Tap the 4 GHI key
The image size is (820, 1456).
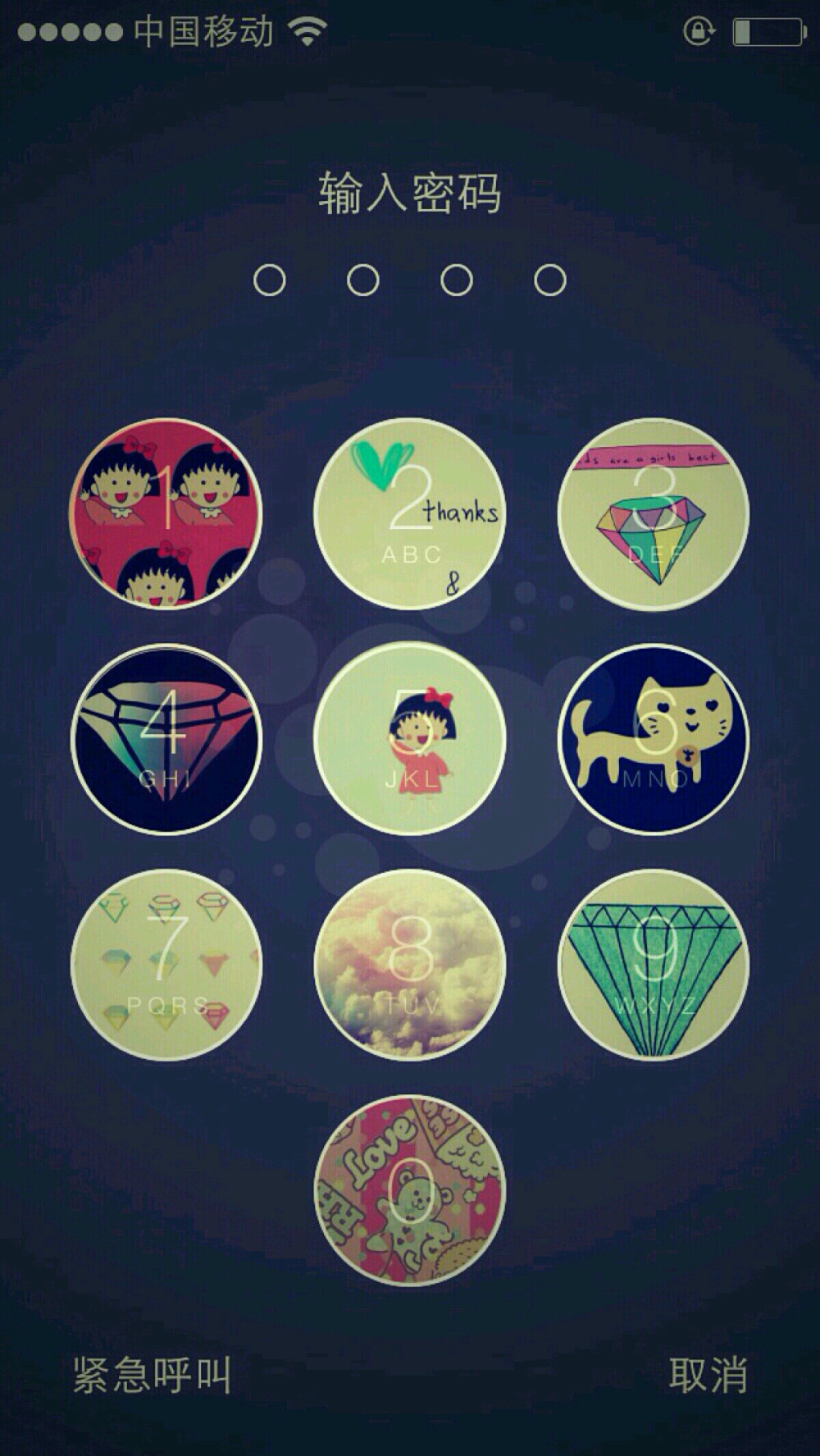(x=166, y=739)
